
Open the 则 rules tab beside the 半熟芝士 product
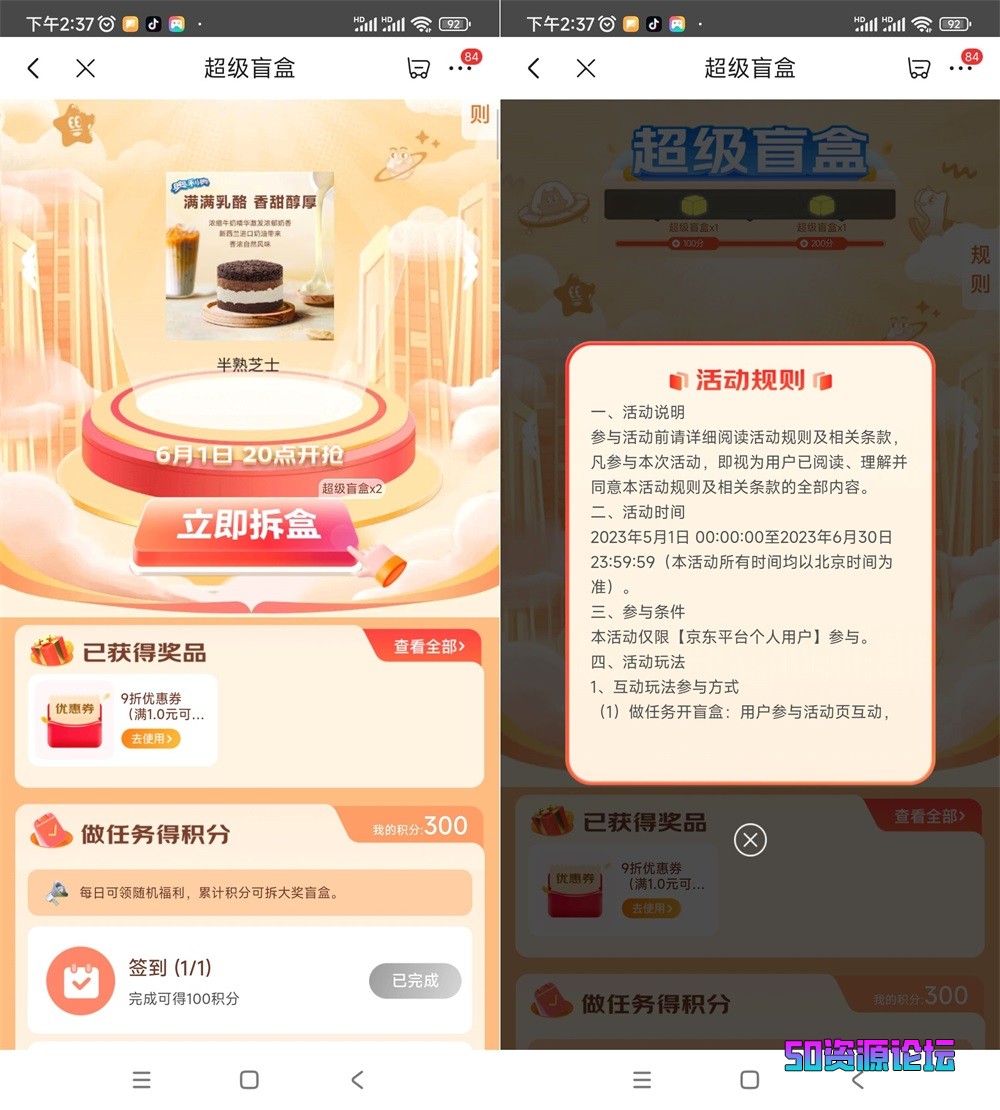tap(481, 114)
